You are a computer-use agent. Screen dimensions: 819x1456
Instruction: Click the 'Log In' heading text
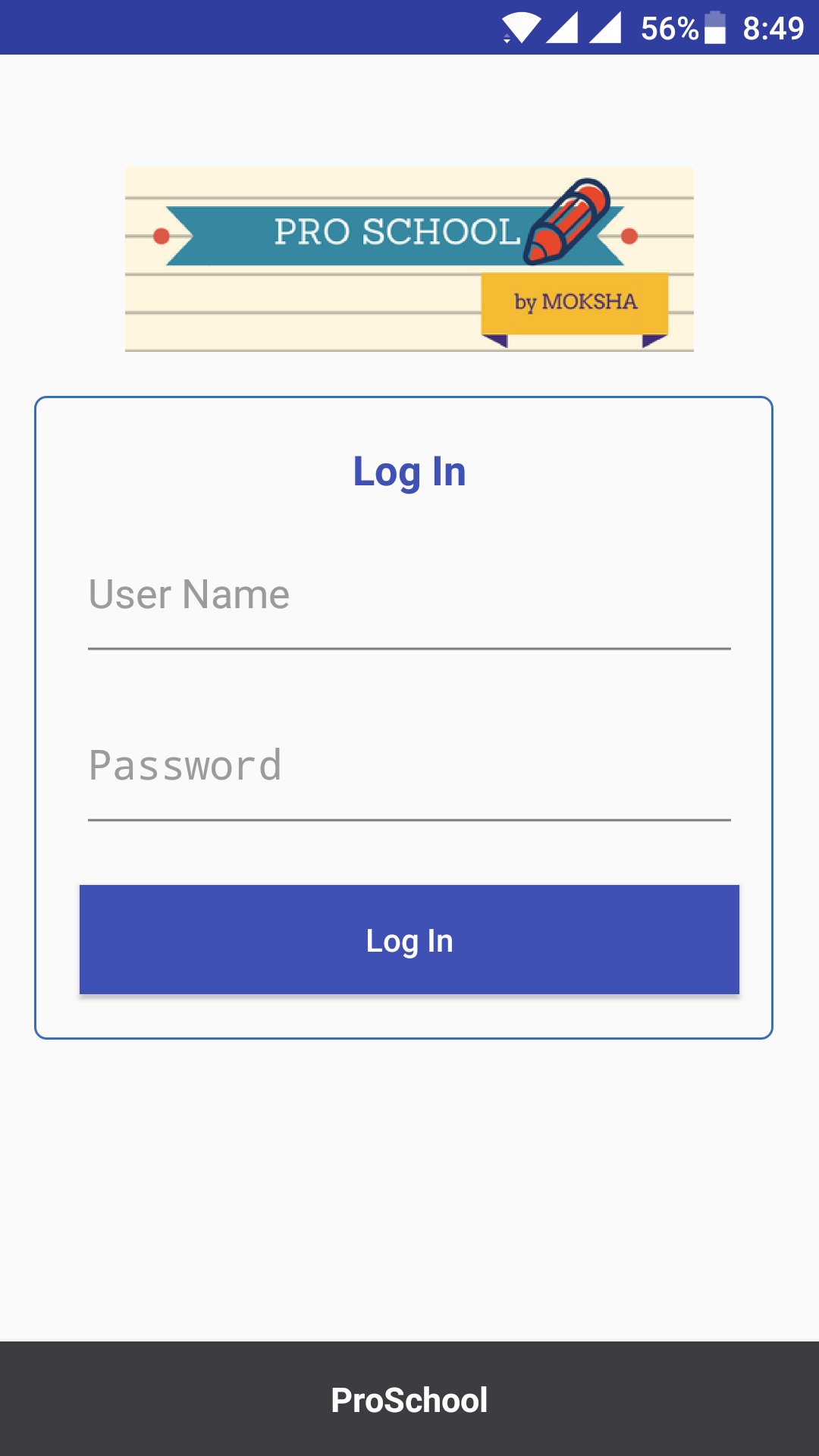pos(409,472)
